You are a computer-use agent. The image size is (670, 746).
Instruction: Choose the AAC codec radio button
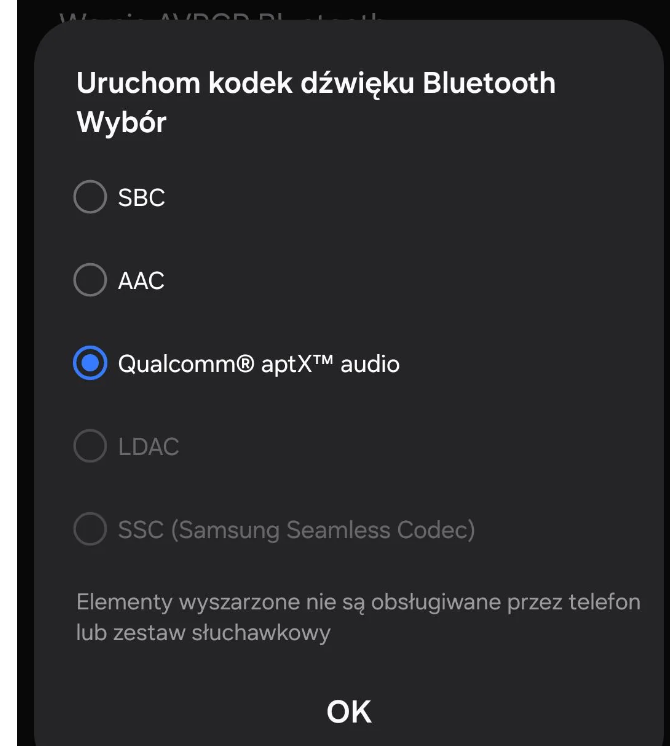click(x=90, y=281)
